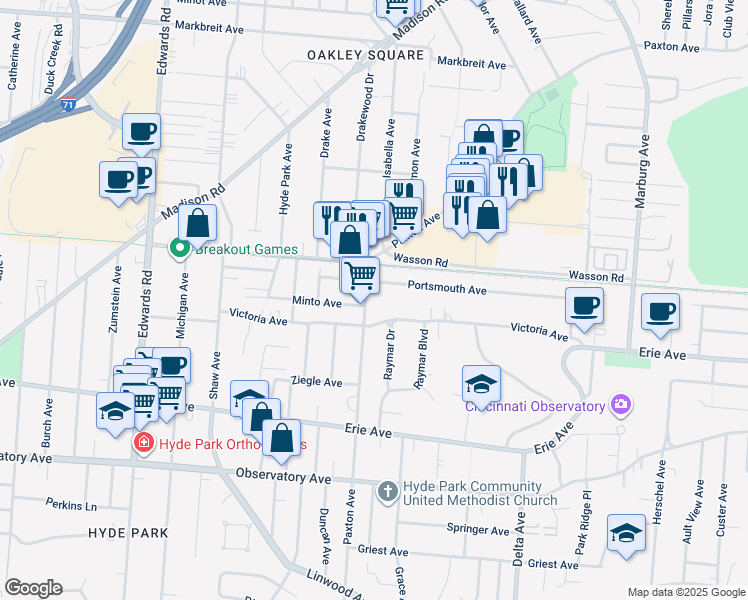Select the school marker above Cincinnati Observatory label

click(x=481, y=384)
